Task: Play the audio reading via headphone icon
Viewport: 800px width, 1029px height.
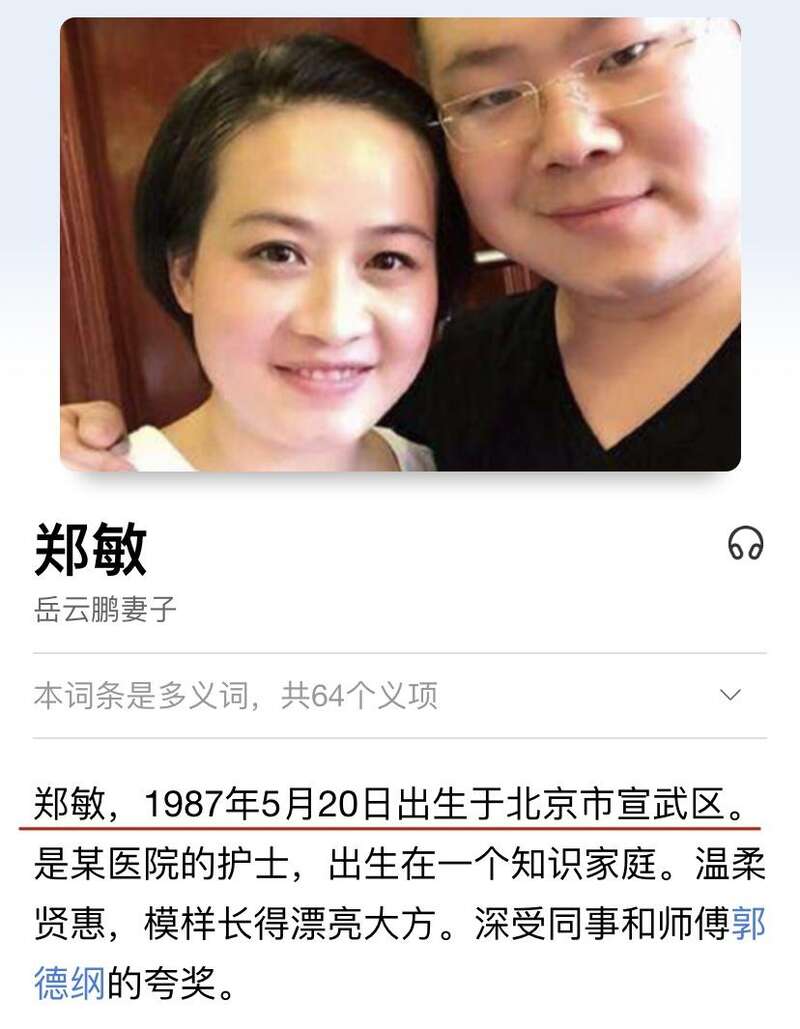Action: [x=745, y=544]
